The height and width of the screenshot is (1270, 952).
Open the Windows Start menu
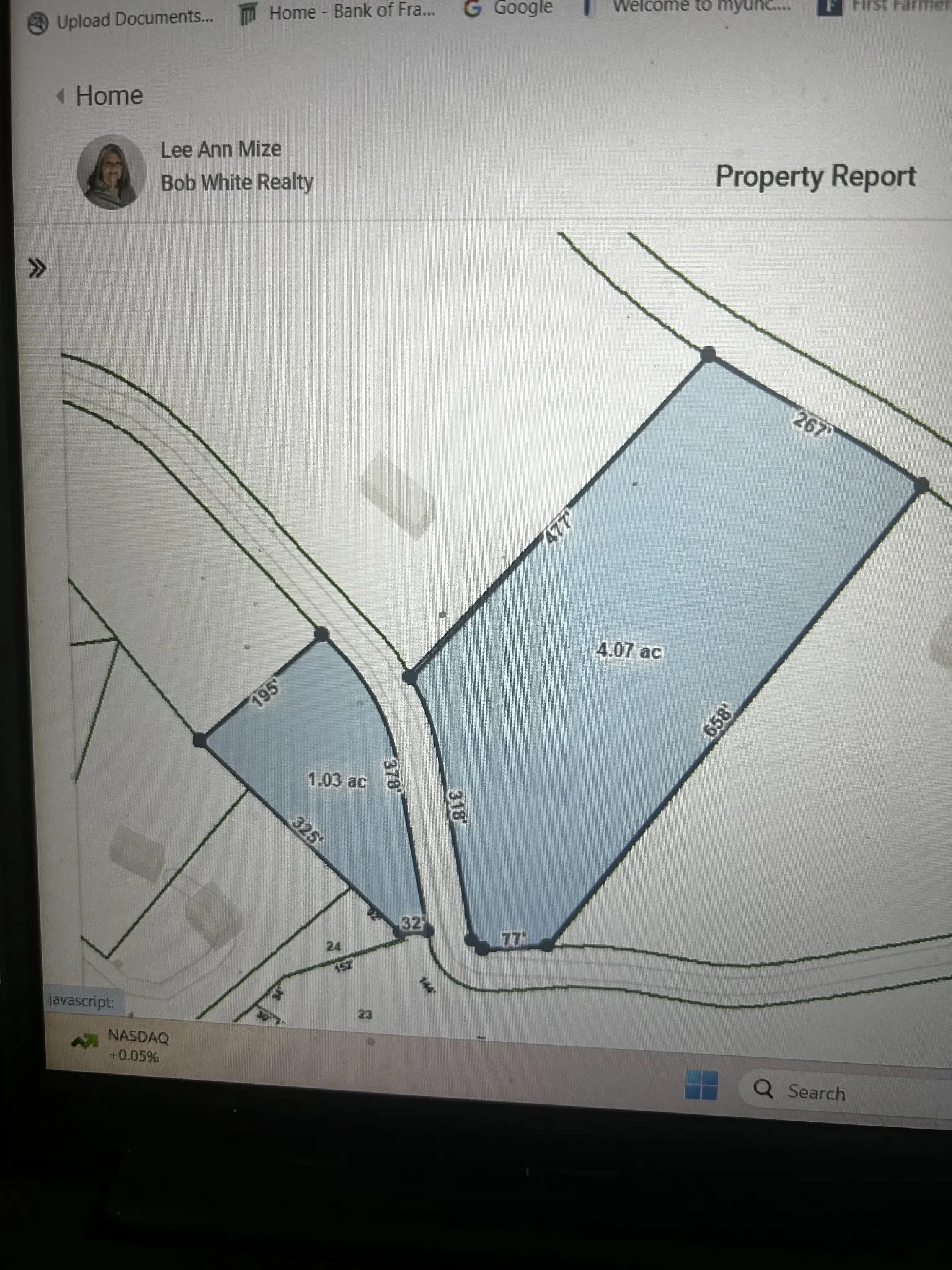point(701,1085)
